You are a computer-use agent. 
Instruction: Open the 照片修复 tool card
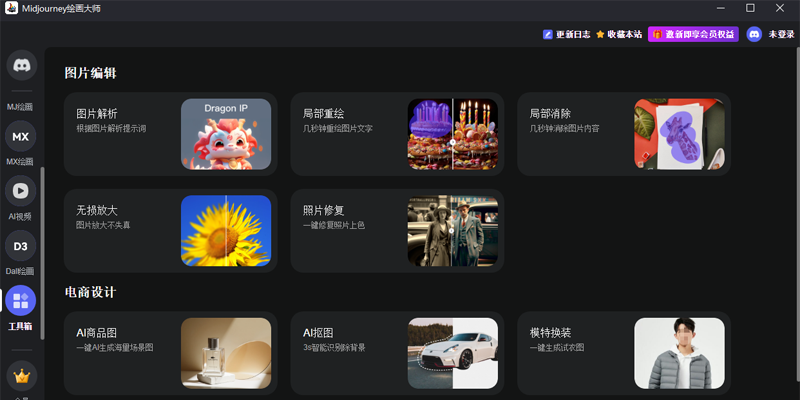coord(396,231)
